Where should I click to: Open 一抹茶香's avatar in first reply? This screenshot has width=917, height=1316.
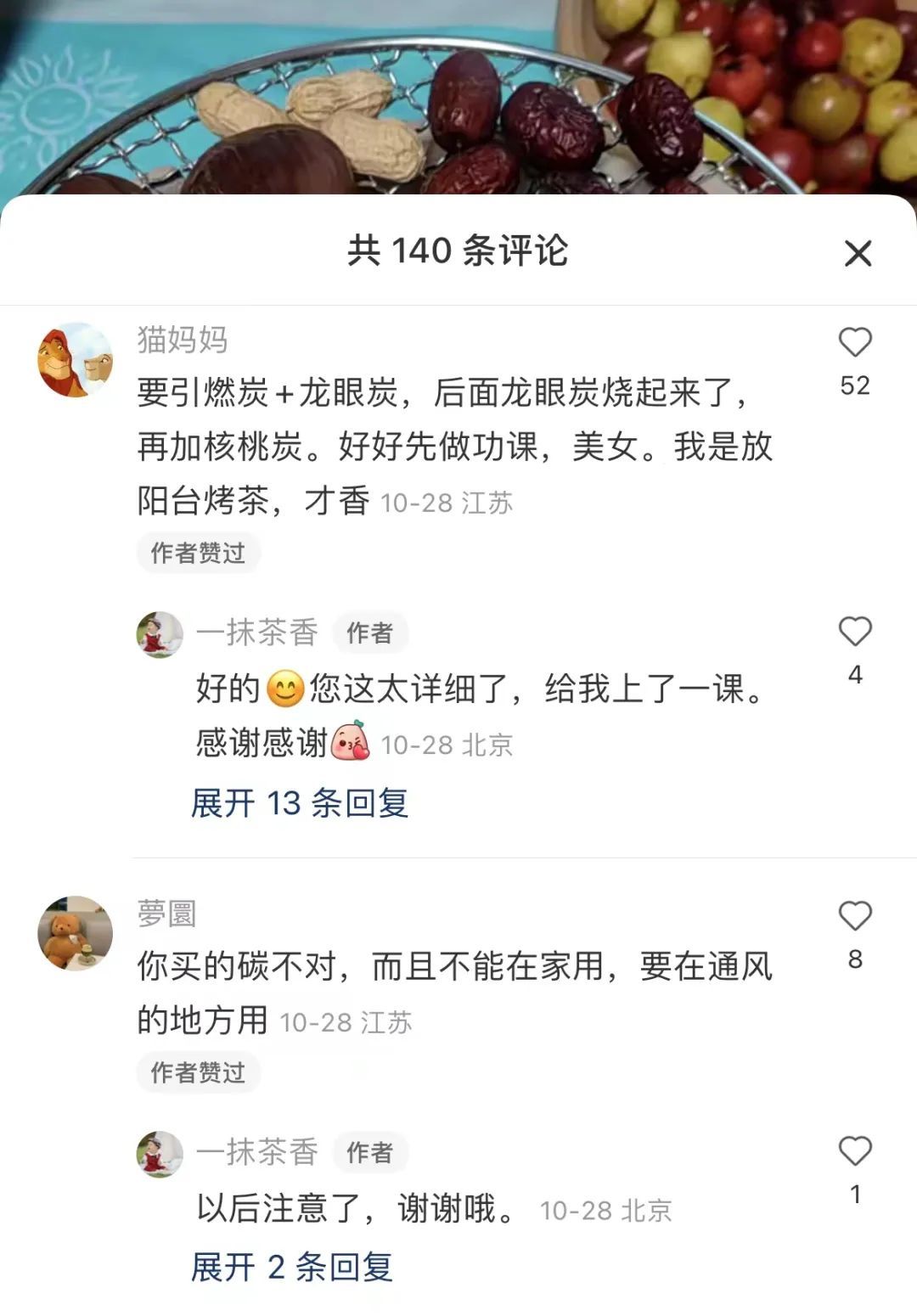click(160, 634)
